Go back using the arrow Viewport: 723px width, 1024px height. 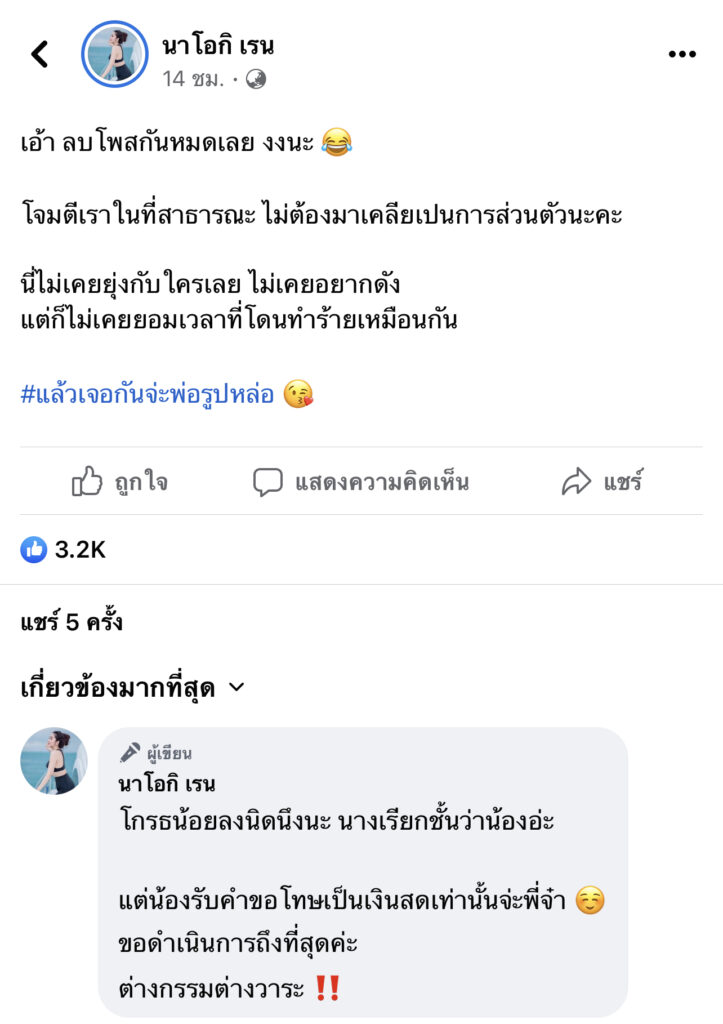pyautogui.click(x=40, y=54)
